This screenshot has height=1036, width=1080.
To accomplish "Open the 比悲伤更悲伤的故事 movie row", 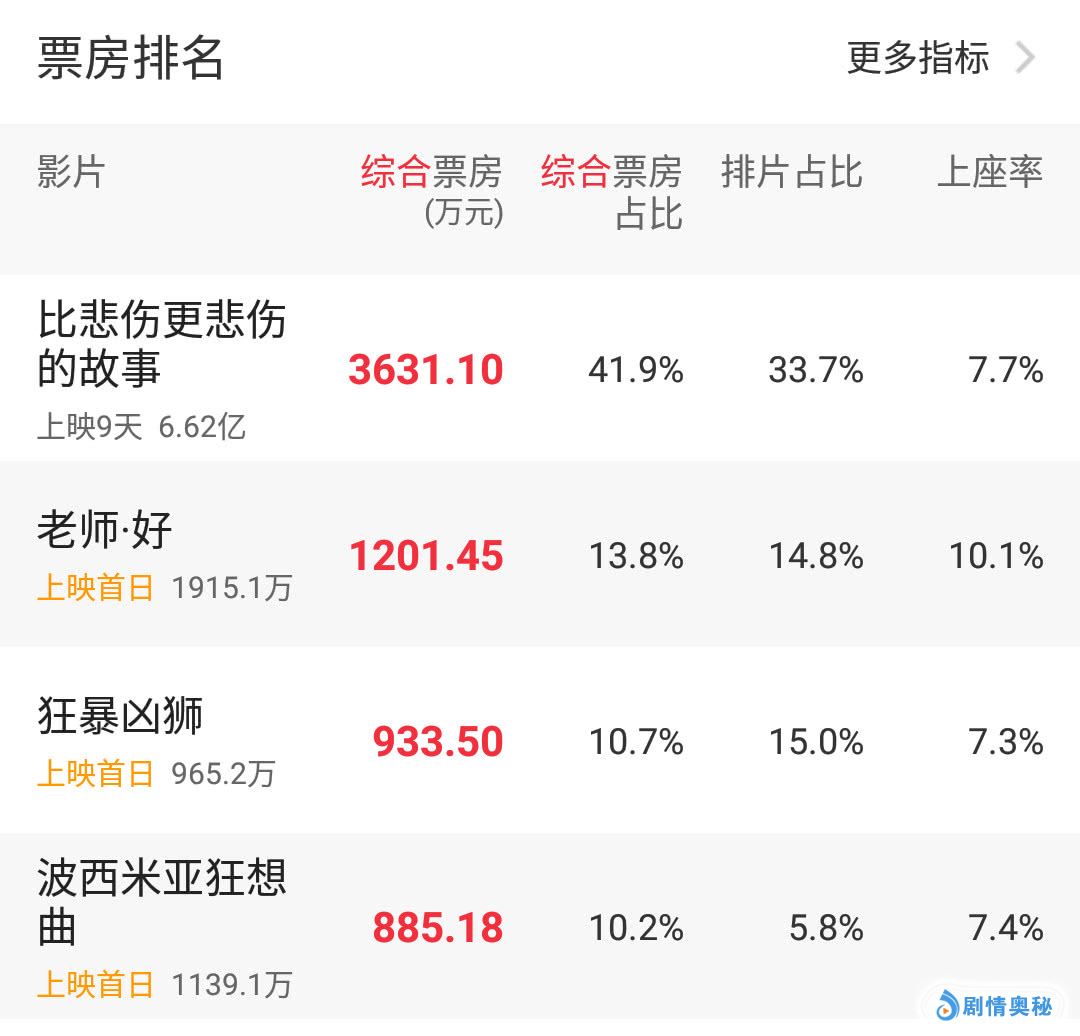I will tap(162, 345).
